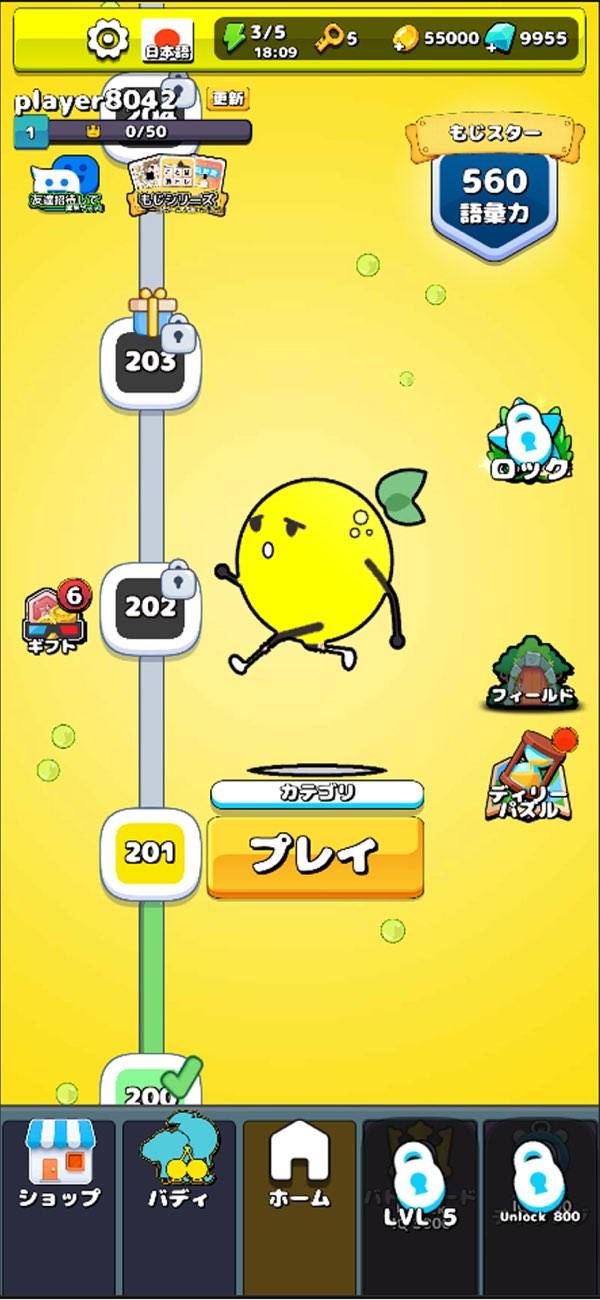600x1300 pixels.
Task: Open the もじシリーズ collection
Action: click(176, 185)
